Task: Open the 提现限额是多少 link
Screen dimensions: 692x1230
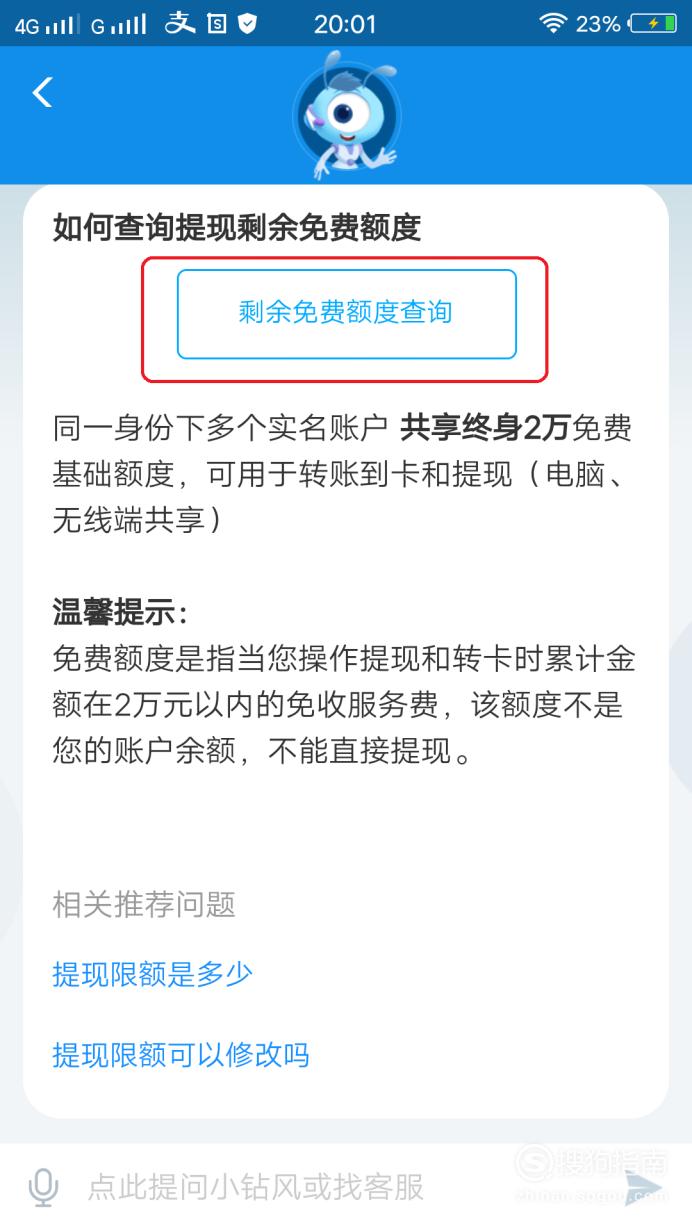Action: click(x=152, y=974)
